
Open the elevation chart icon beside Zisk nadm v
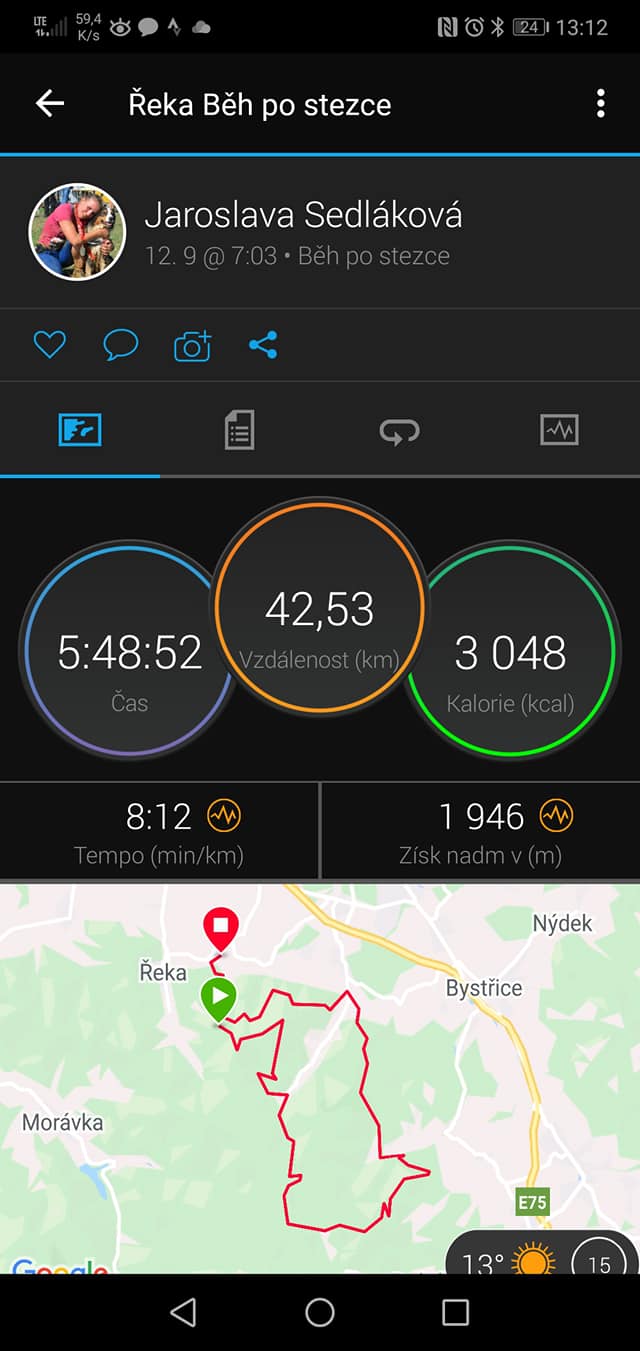tap(556, 816)
